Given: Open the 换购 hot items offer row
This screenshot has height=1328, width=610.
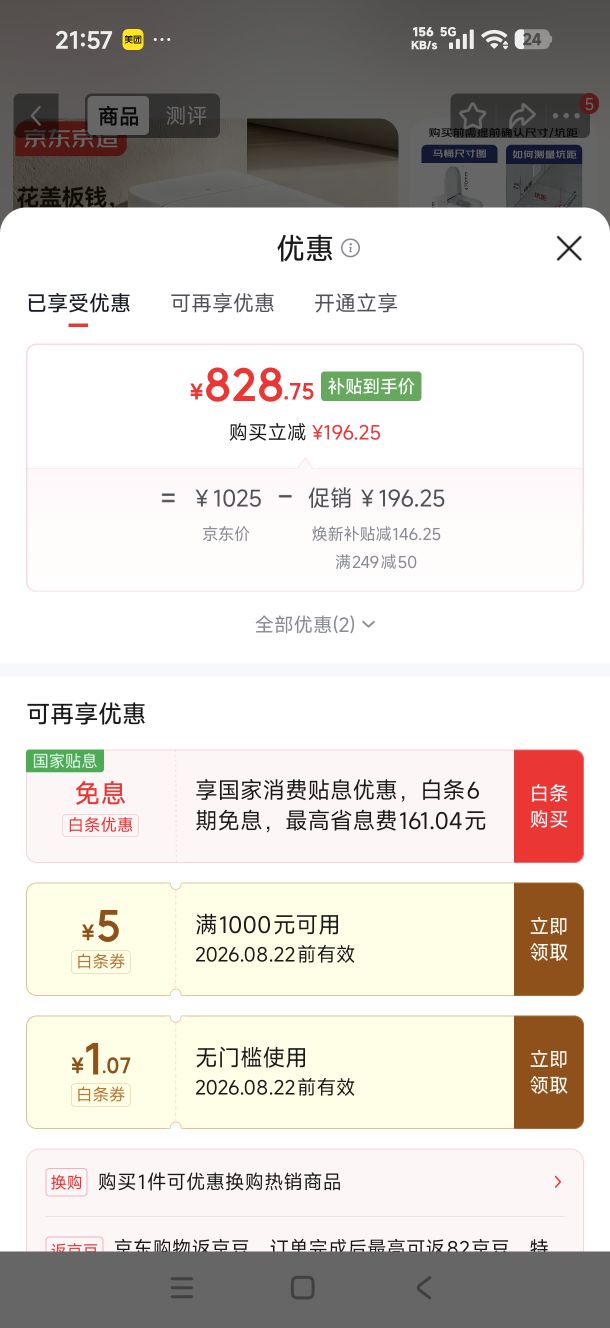Looking at the screenshot, I should [x=305, y=1182].
